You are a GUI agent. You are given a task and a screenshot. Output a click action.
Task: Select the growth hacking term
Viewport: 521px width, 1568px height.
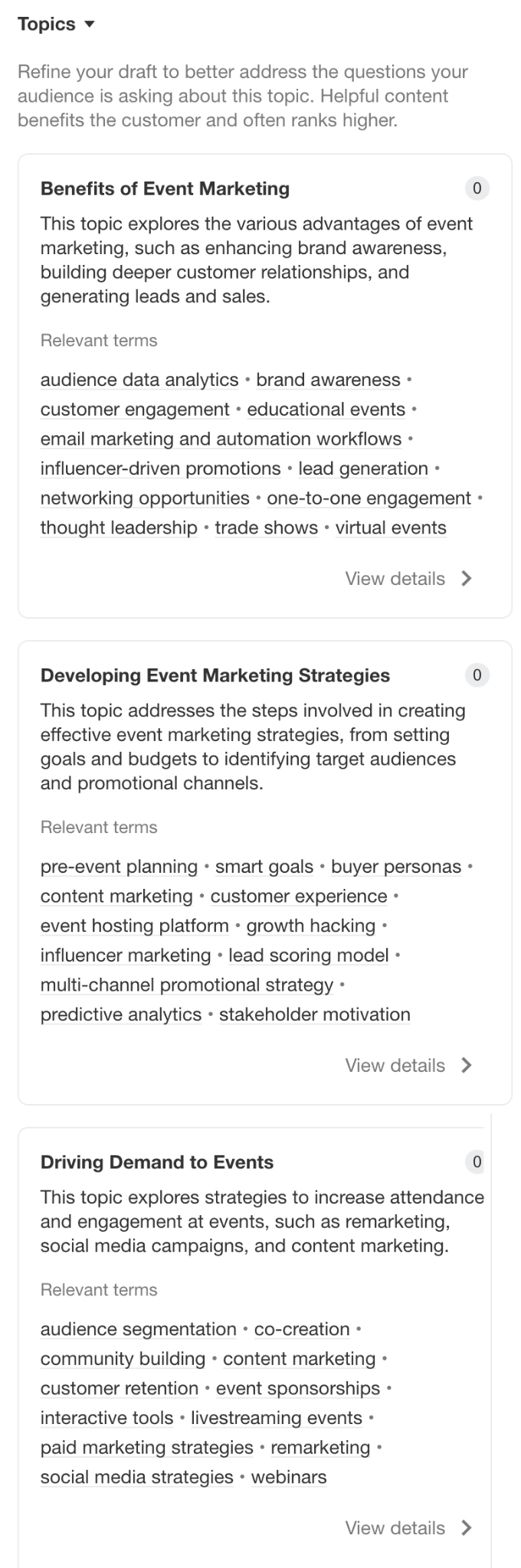(311, 926)
